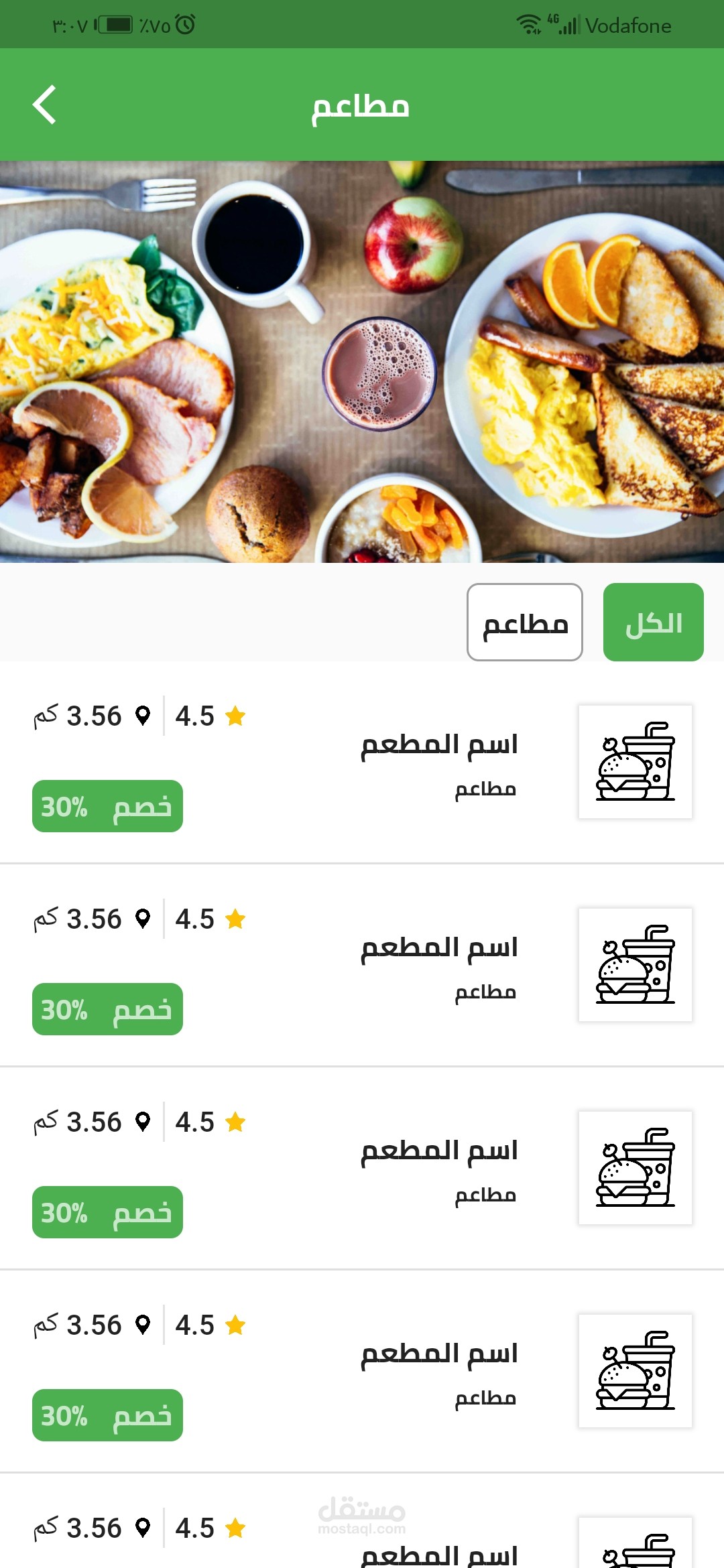
Task: Go back using the header arrow
Action: (x=44, y=105)
